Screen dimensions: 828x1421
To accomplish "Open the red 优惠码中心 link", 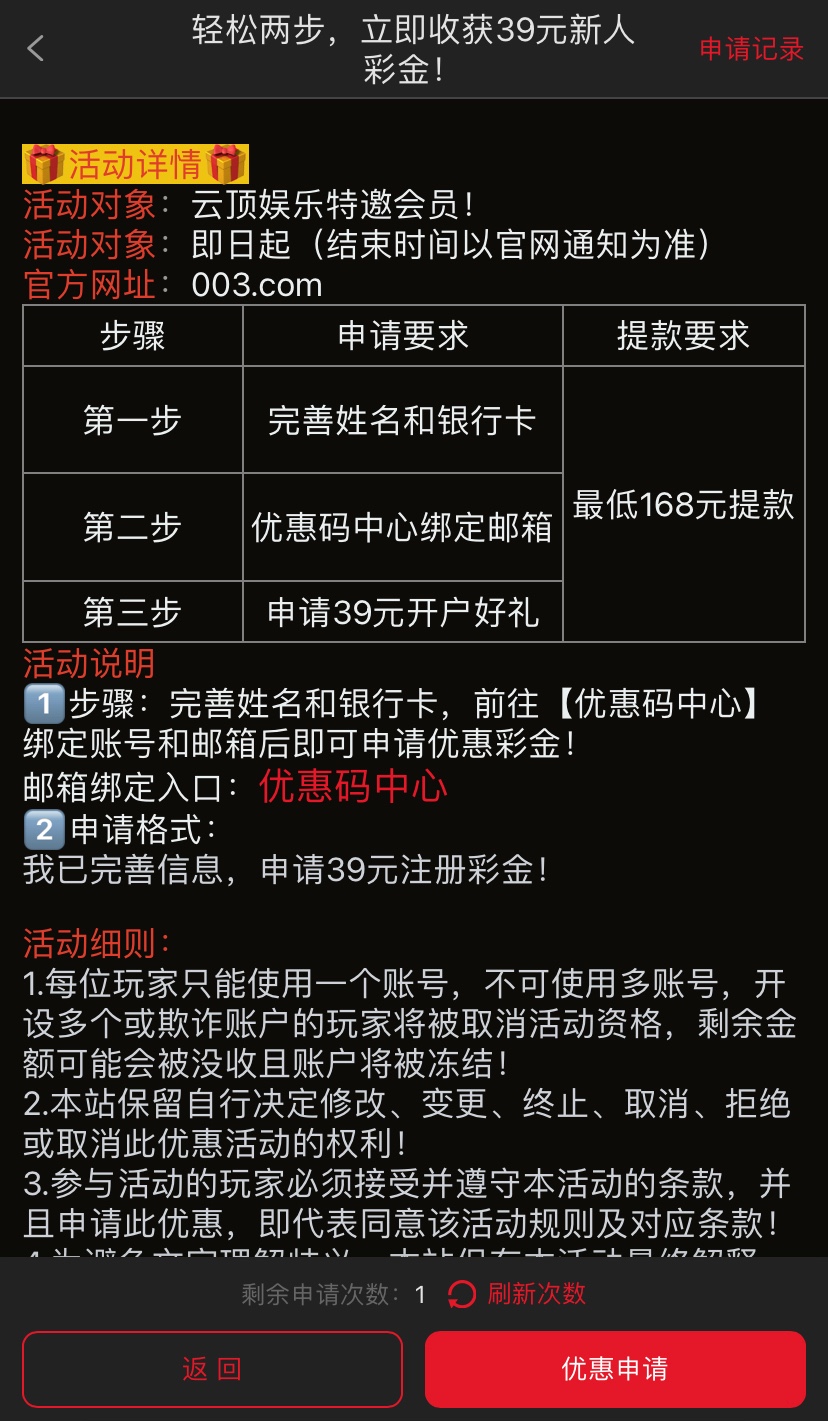I will (353, 787).
